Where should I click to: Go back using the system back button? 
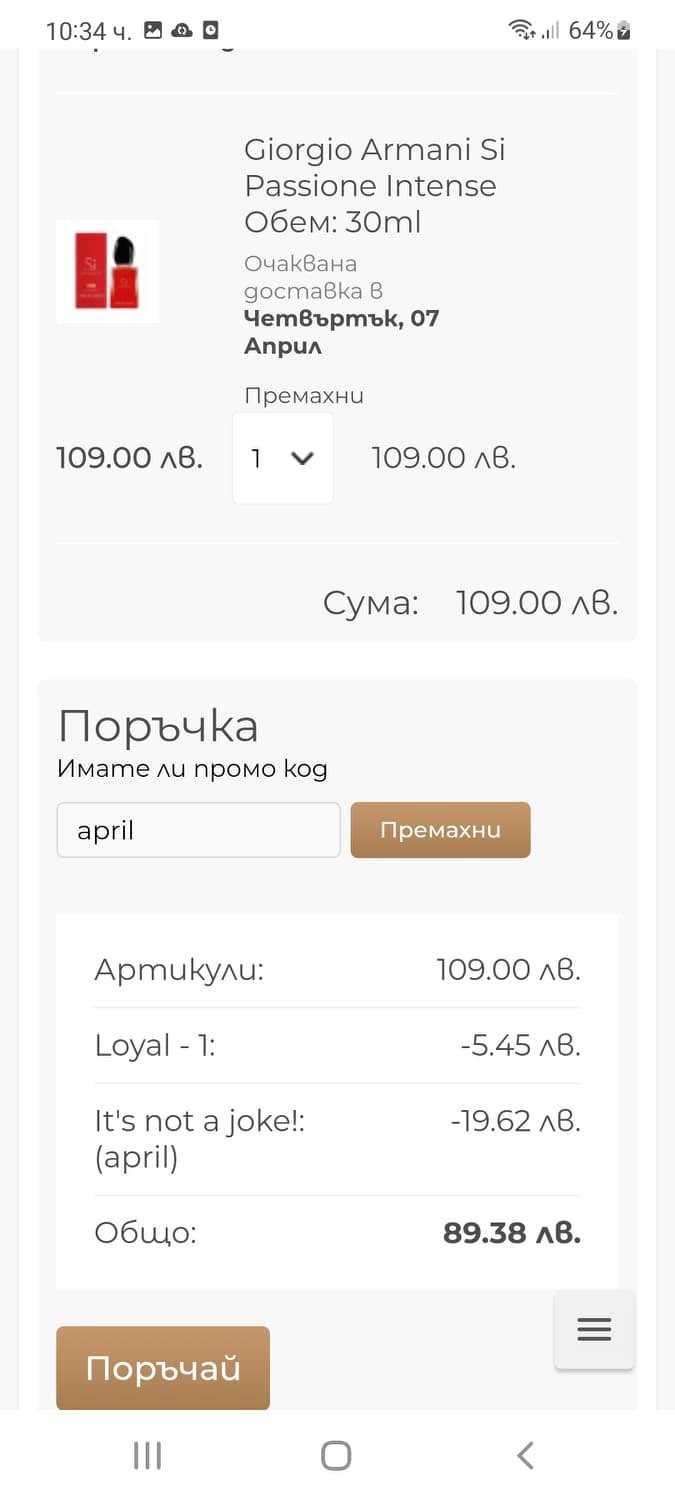coord(525,1455)
